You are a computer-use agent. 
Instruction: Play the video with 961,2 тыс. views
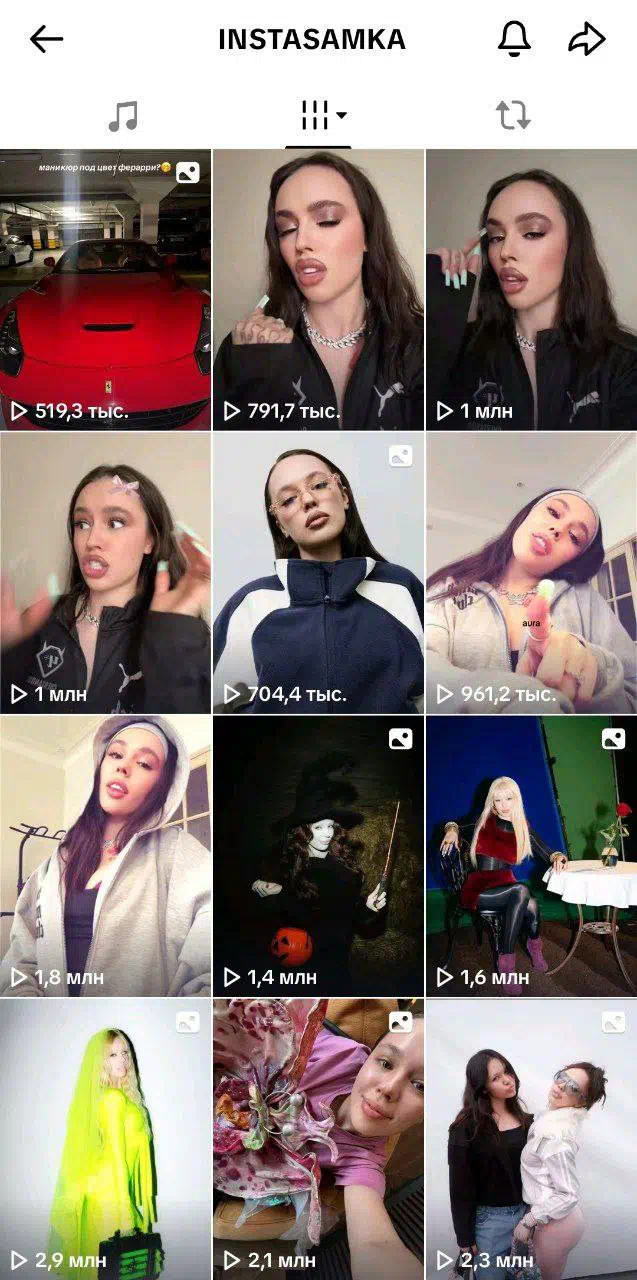pyautogui.click(x=531, y=573)
